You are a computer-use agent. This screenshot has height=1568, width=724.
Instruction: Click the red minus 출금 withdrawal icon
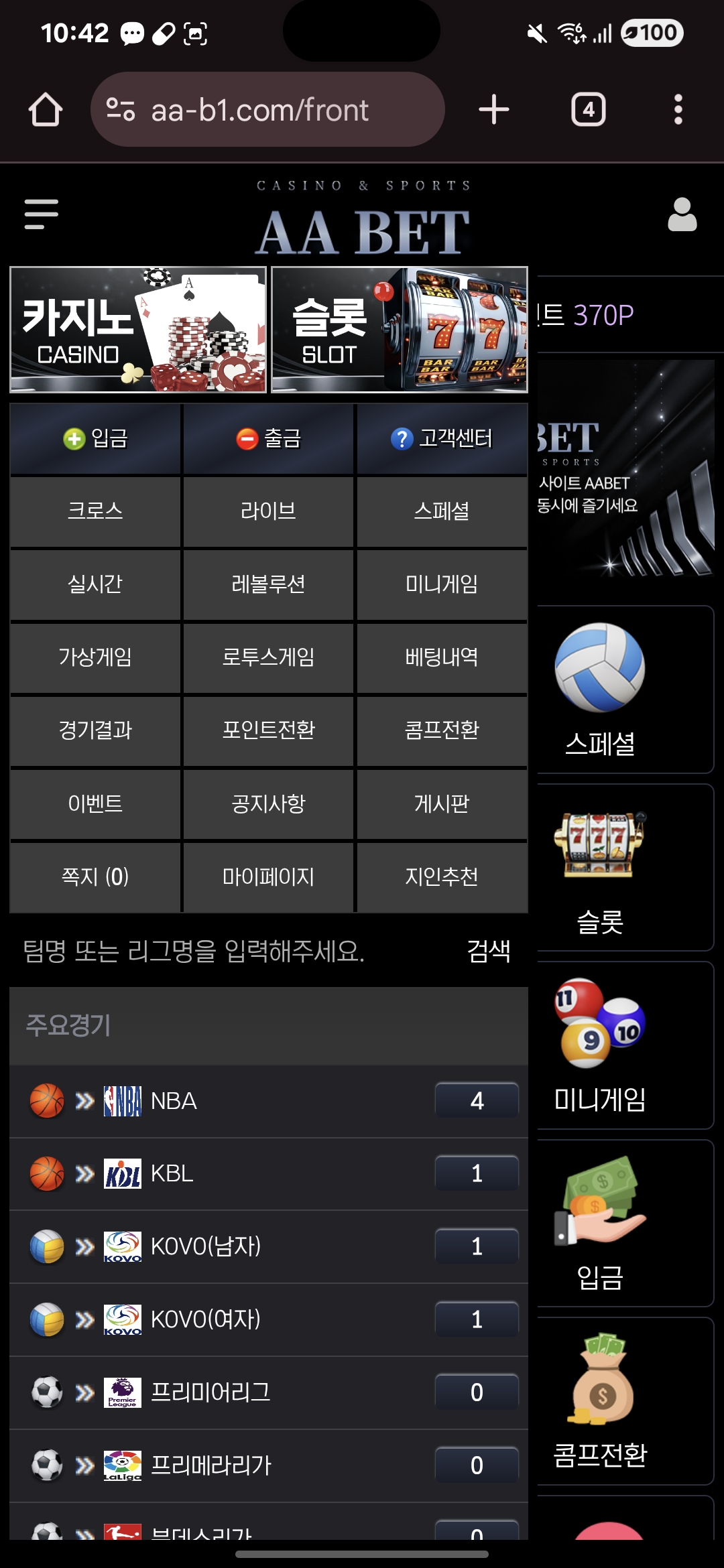[x=247, y=438]
